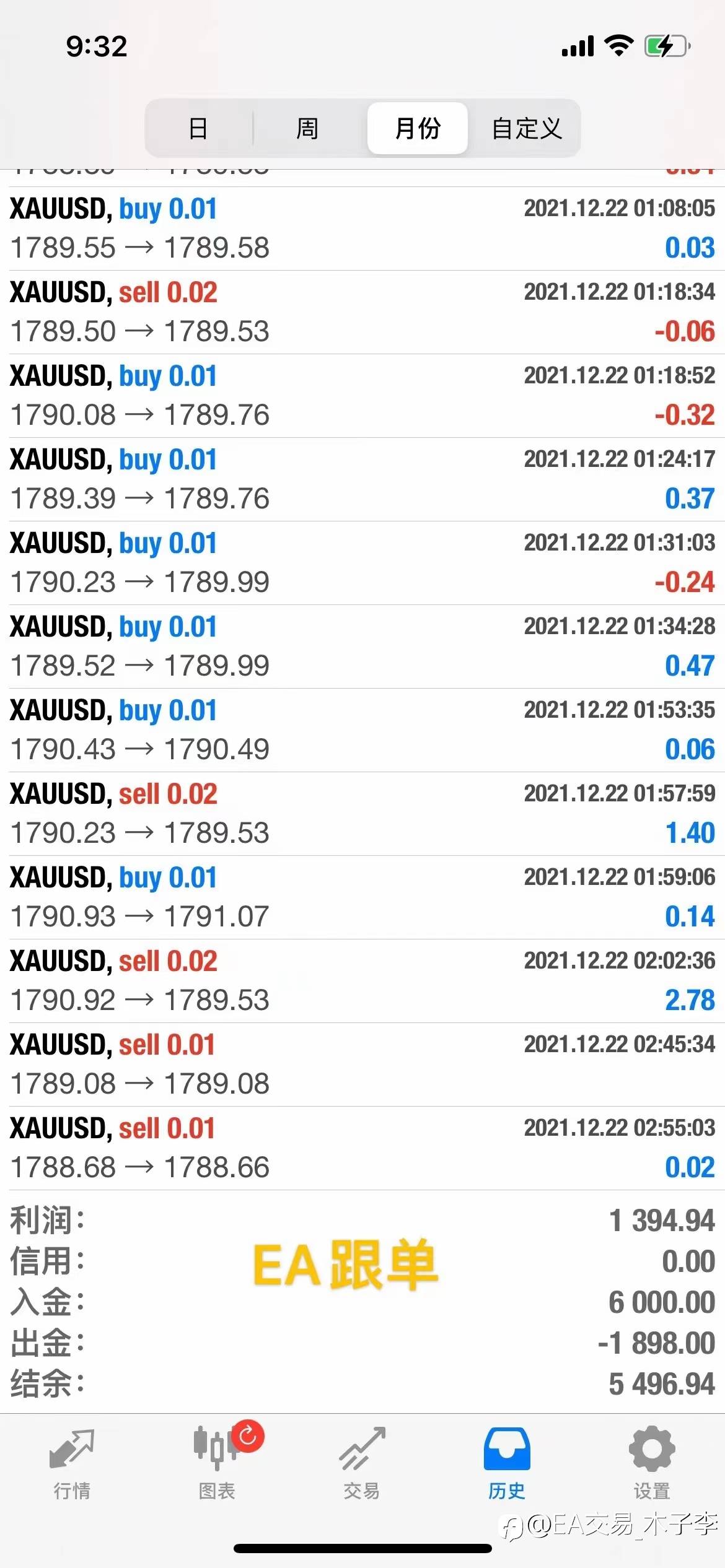Expand the buy trade with loss -0.32
The width and height of the screenshot is (725, 1568).
tap(362, 396)
